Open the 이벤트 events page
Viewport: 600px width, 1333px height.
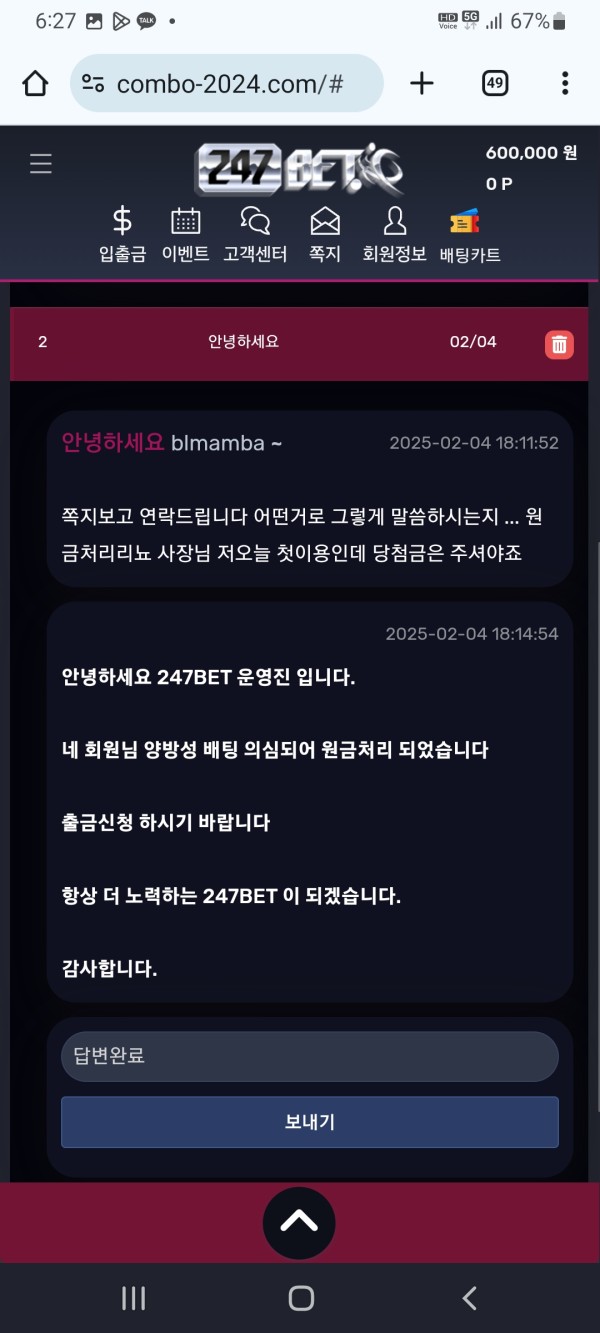tap(185, 235)
